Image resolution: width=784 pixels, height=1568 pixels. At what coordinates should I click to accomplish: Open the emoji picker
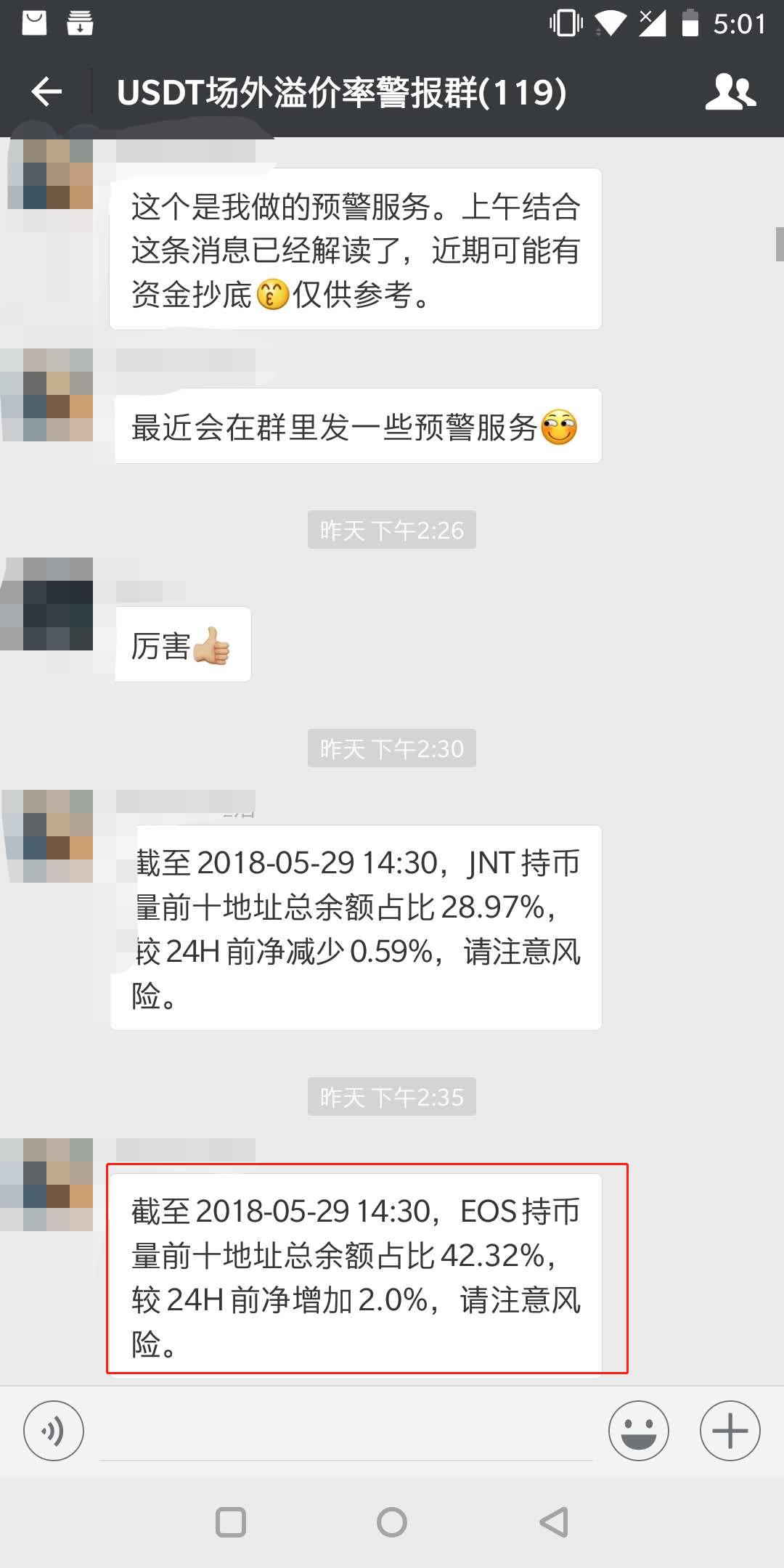638,1431
